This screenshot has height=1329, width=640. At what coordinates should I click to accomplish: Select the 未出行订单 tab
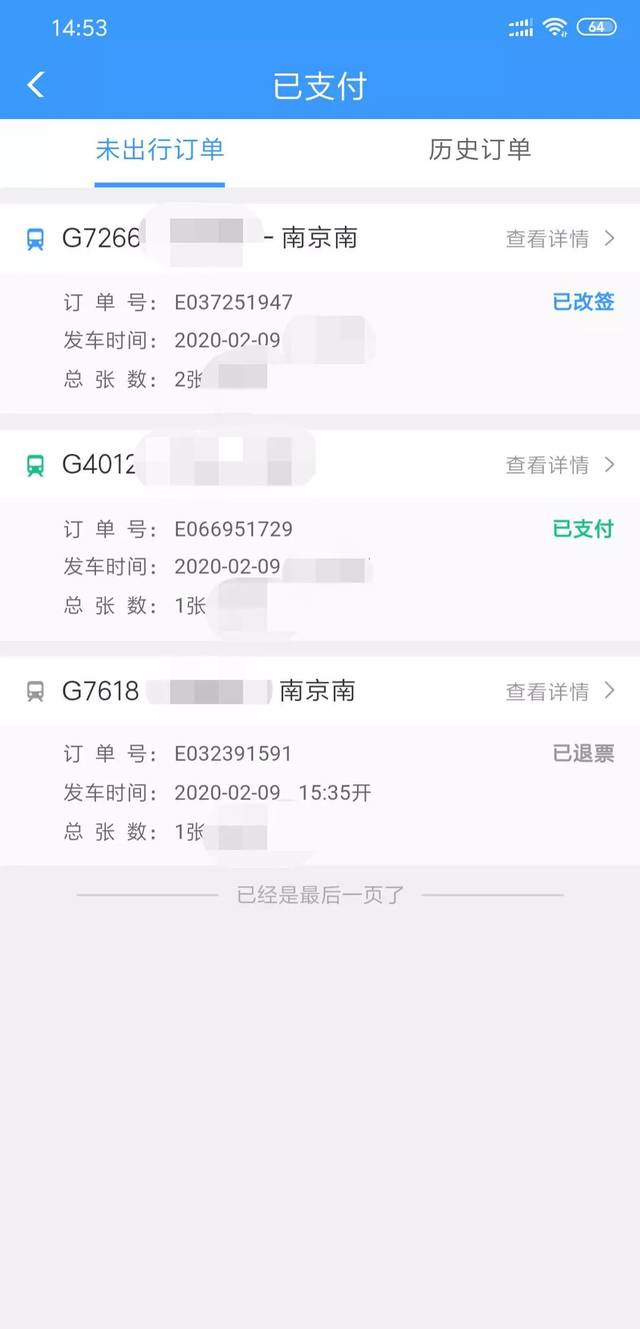(160, 150)
